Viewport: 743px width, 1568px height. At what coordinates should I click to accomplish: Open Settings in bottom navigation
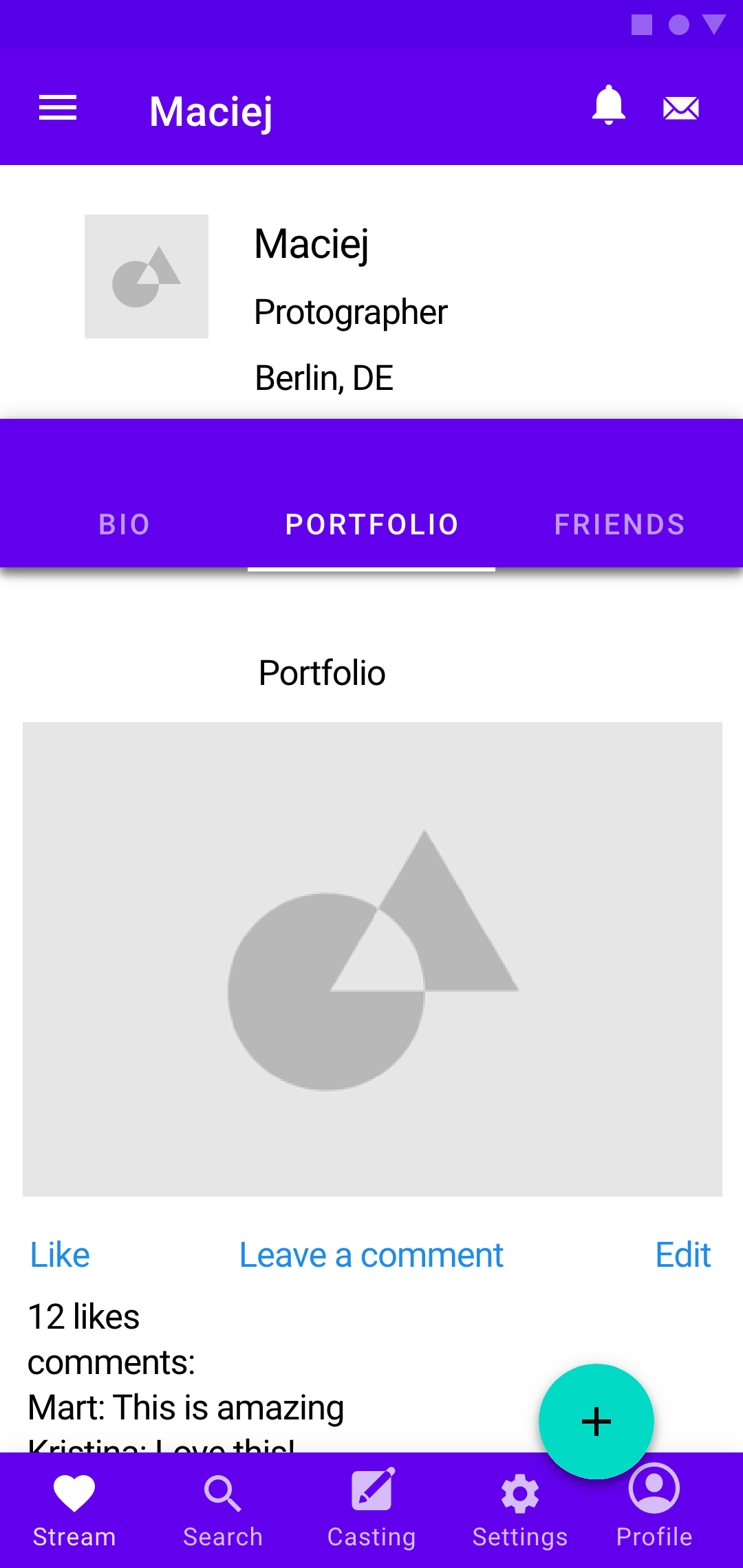tap(520, 1510)
